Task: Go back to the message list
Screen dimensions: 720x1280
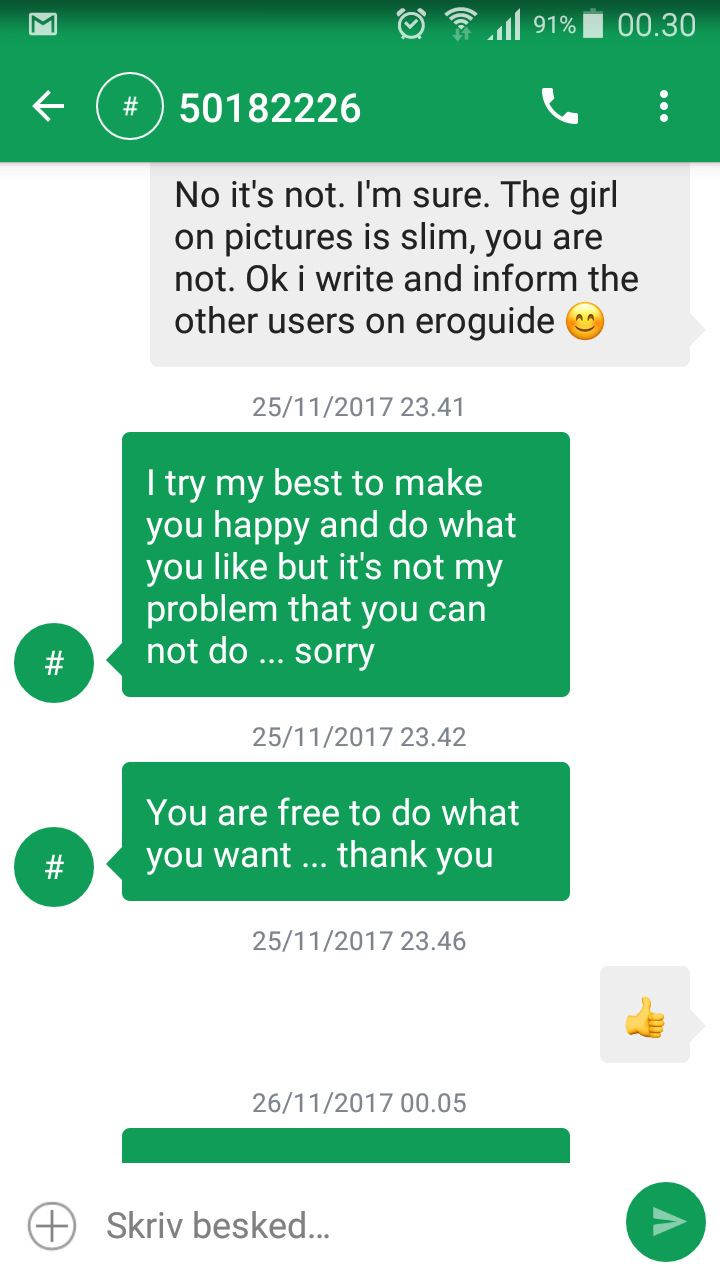Action: tap(48, 106)
